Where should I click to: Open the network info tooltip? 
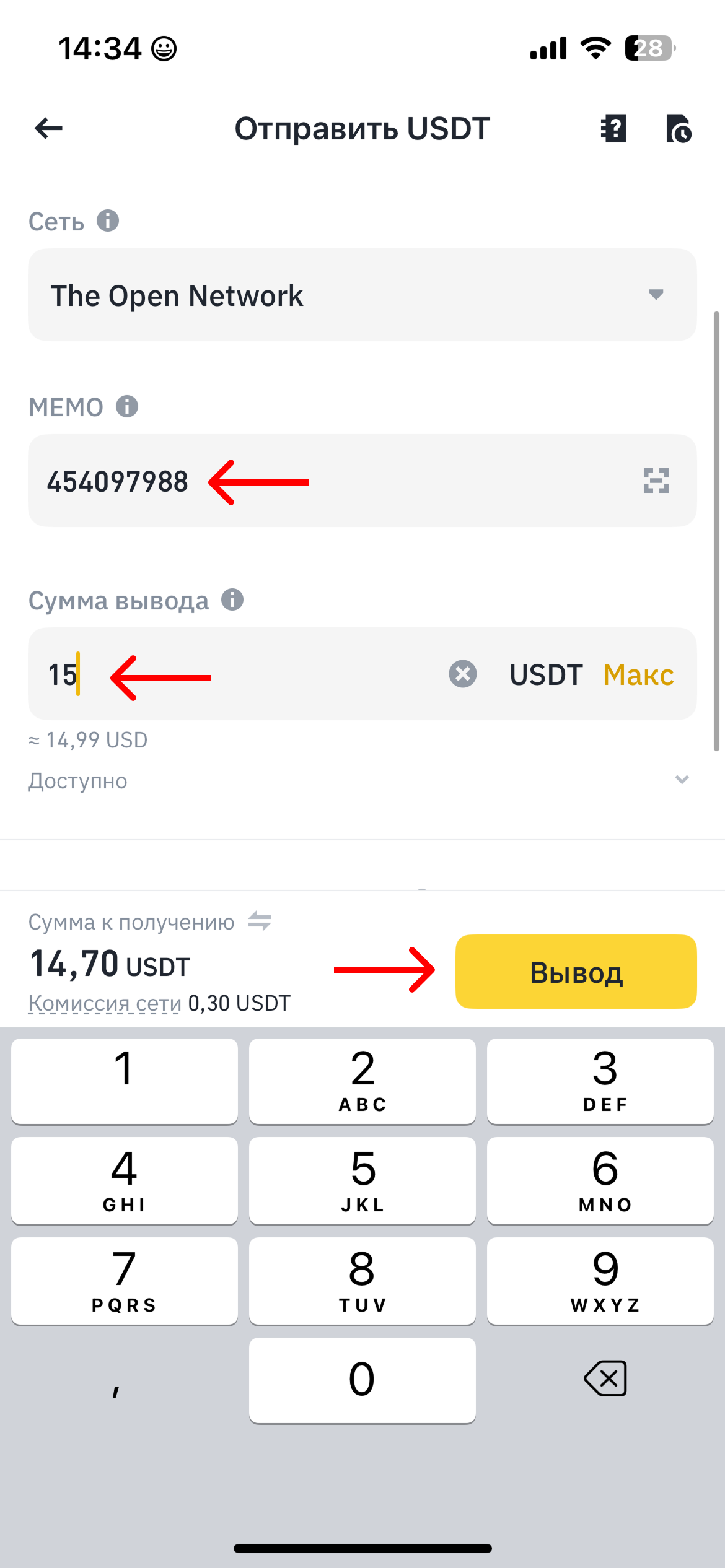click(x=108, y=221)
